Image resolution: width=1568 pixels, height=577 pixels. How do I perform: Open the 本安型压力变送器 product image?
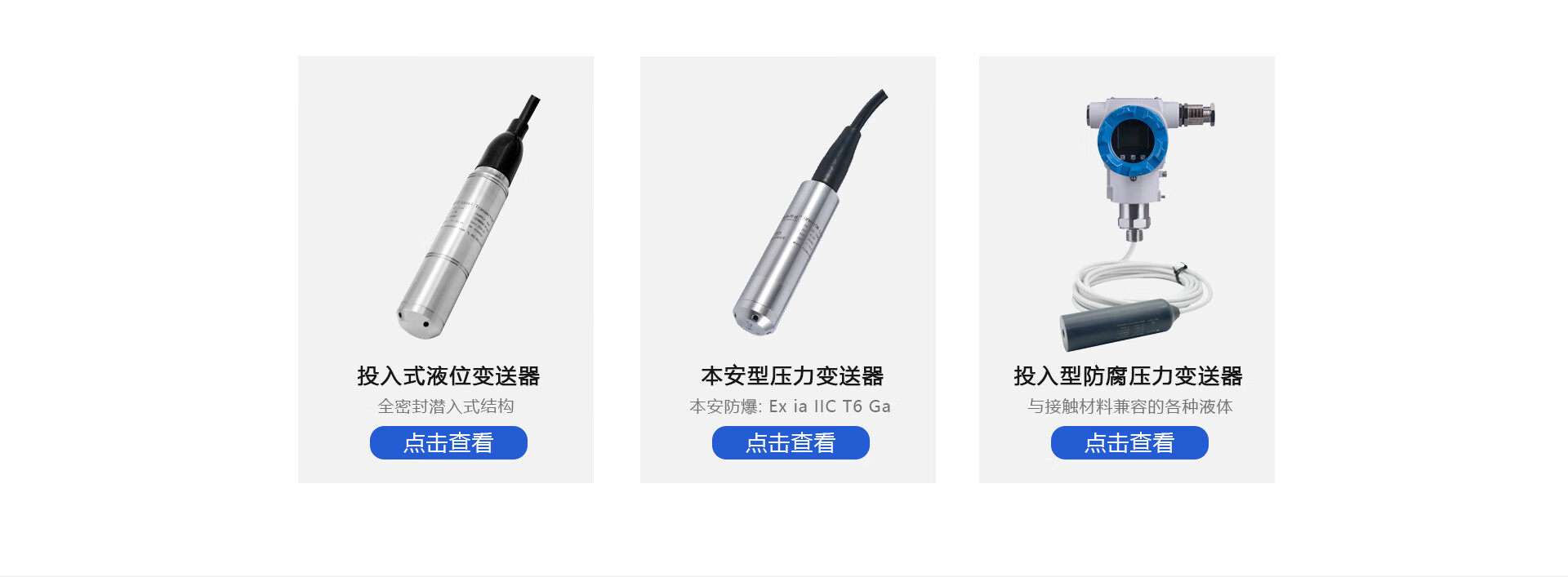(x=809, y=212)
